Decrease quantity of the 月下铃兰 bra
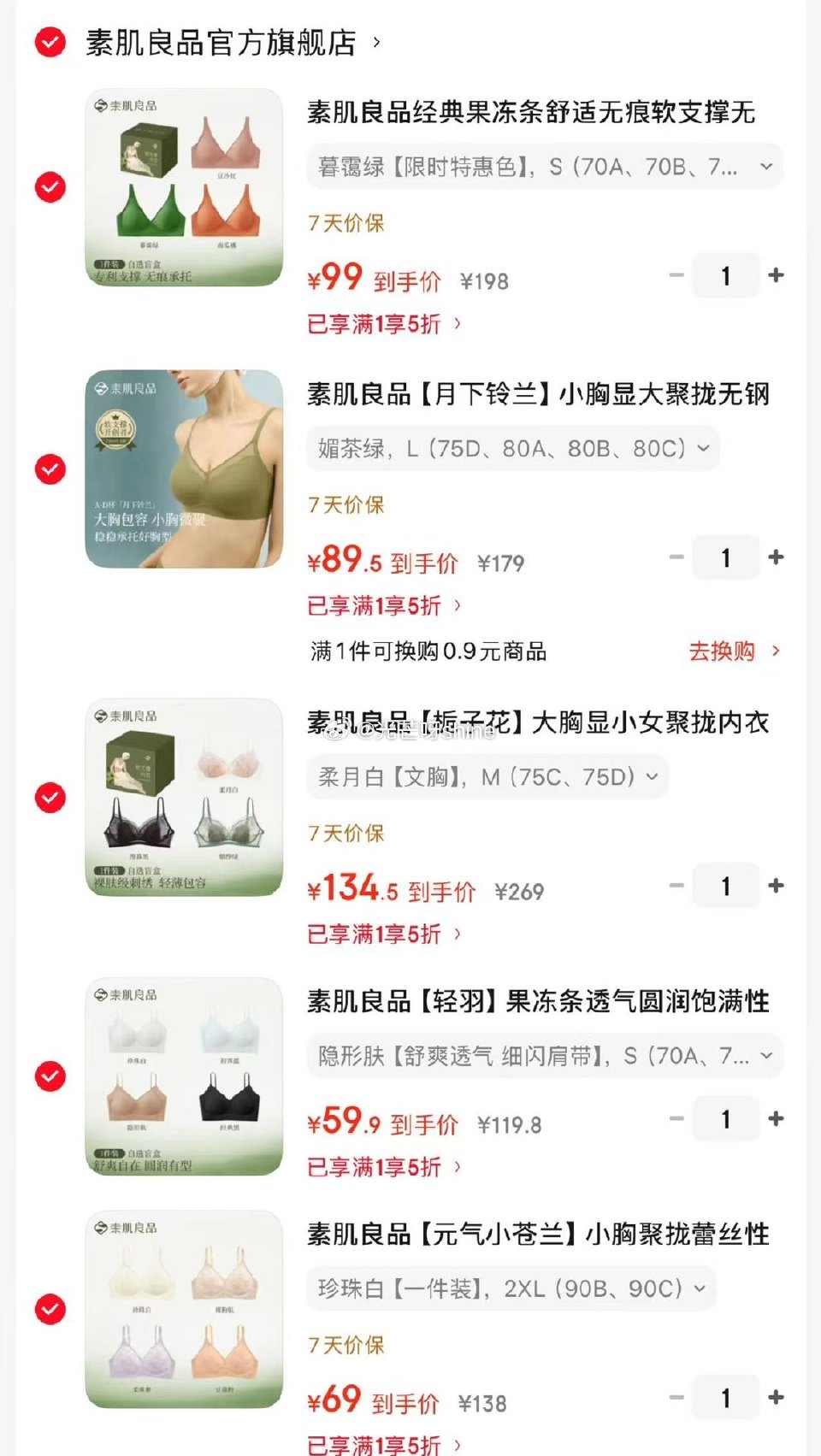This screenshot has height=1456, width=821. tap(676, 557)
